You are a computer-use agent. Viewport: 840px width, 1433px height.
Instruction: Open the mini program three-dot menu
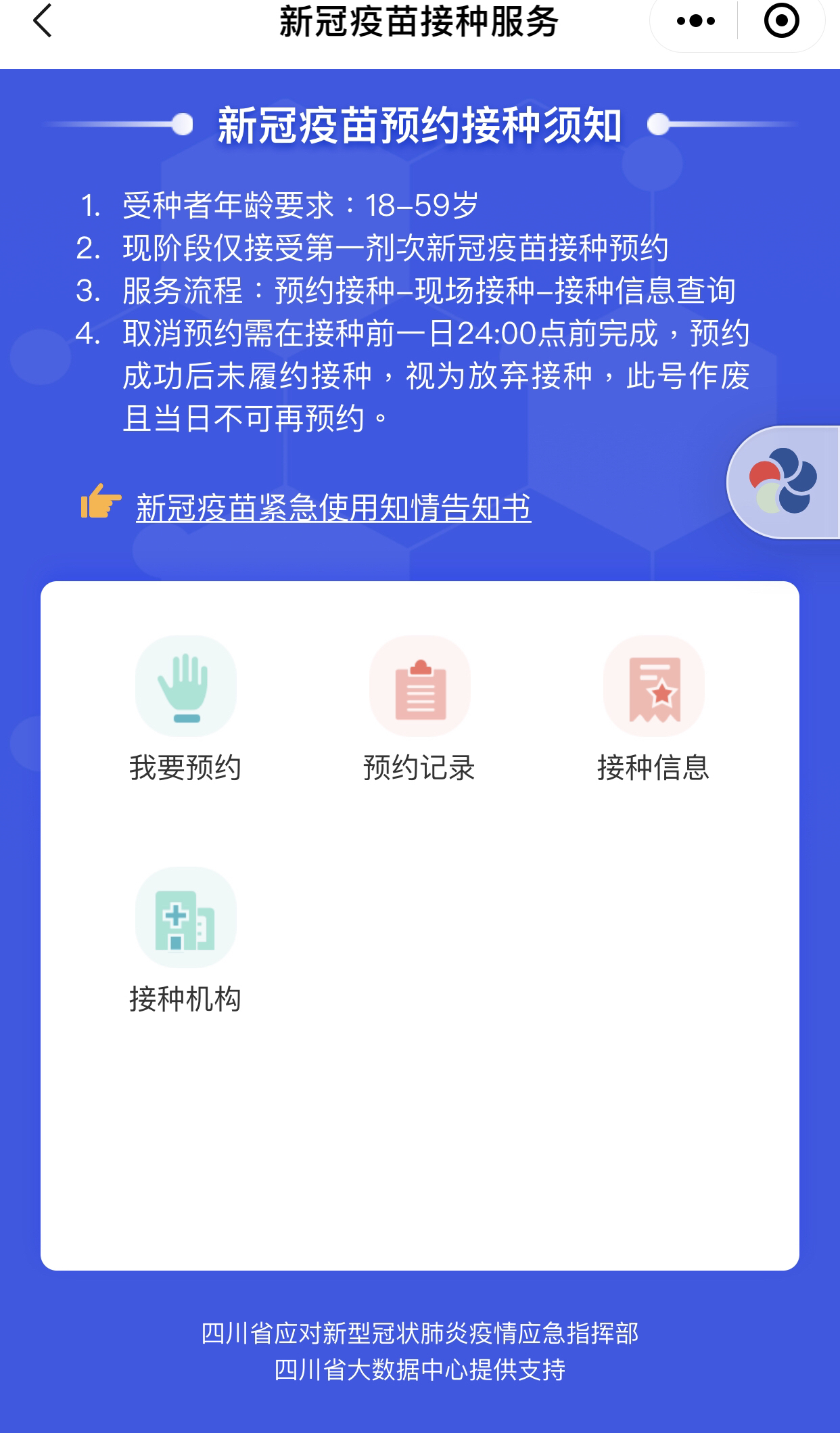point(695,22)
